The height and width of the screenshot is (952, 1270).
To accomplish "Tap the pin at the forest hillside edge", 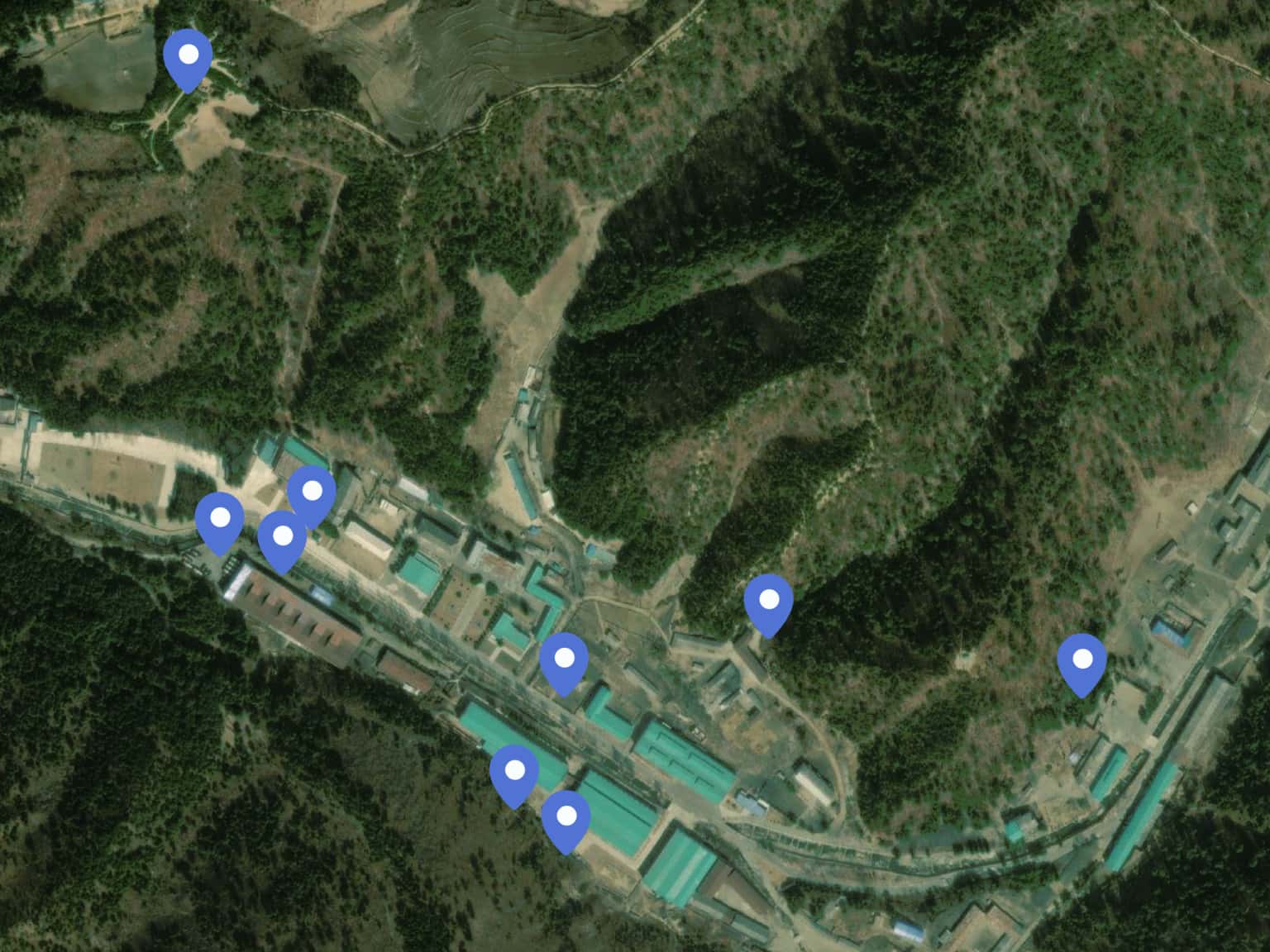I will point(768,601).
